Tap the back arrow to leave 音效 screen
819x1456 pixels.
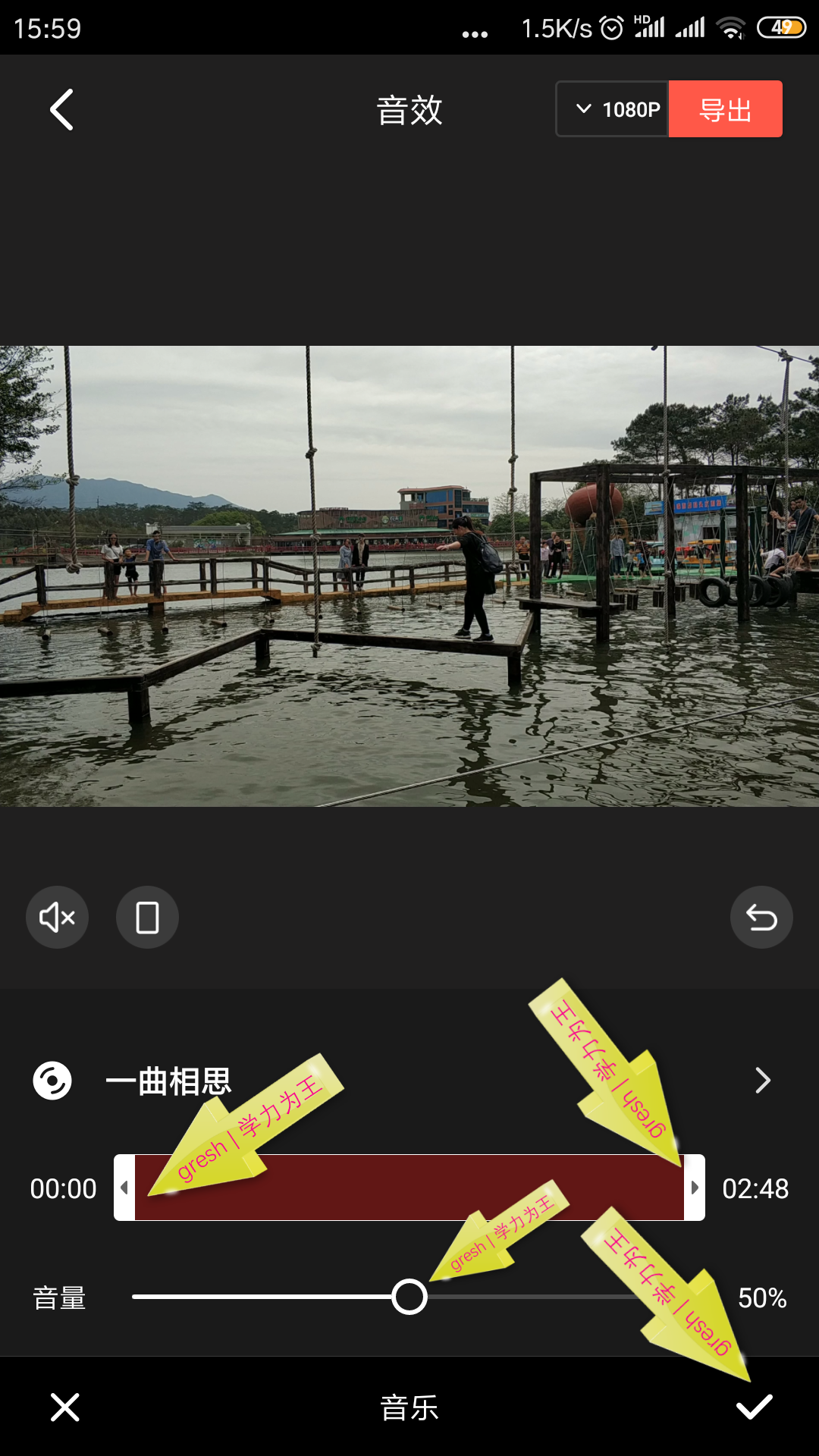pos(61,108)
